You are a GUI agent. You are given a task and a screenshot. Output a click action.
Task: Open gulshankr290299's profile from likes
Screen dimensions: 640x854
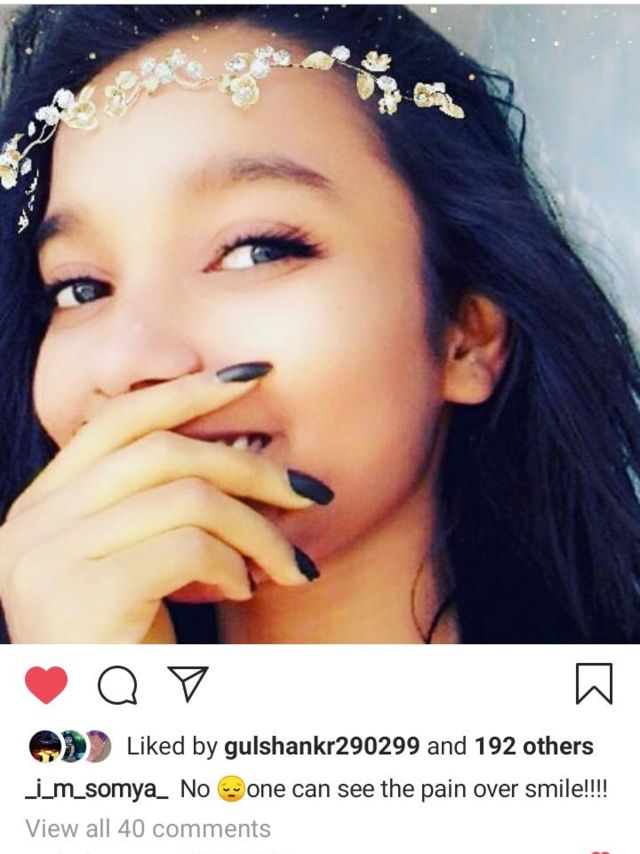(321, 746)
